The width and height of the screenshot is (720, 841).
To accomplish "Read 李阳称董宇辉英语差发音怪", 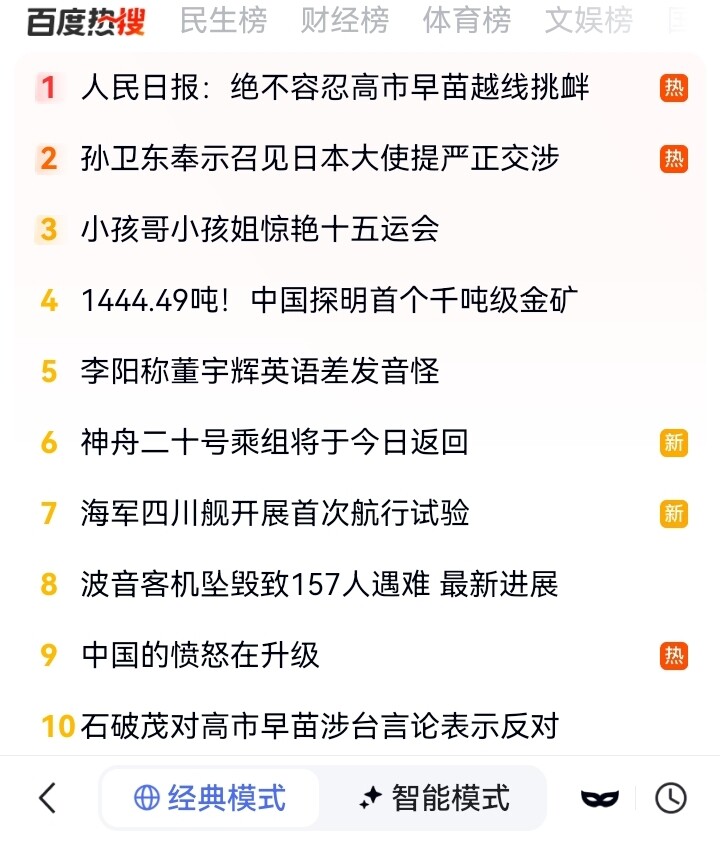I will pos(260,372).
